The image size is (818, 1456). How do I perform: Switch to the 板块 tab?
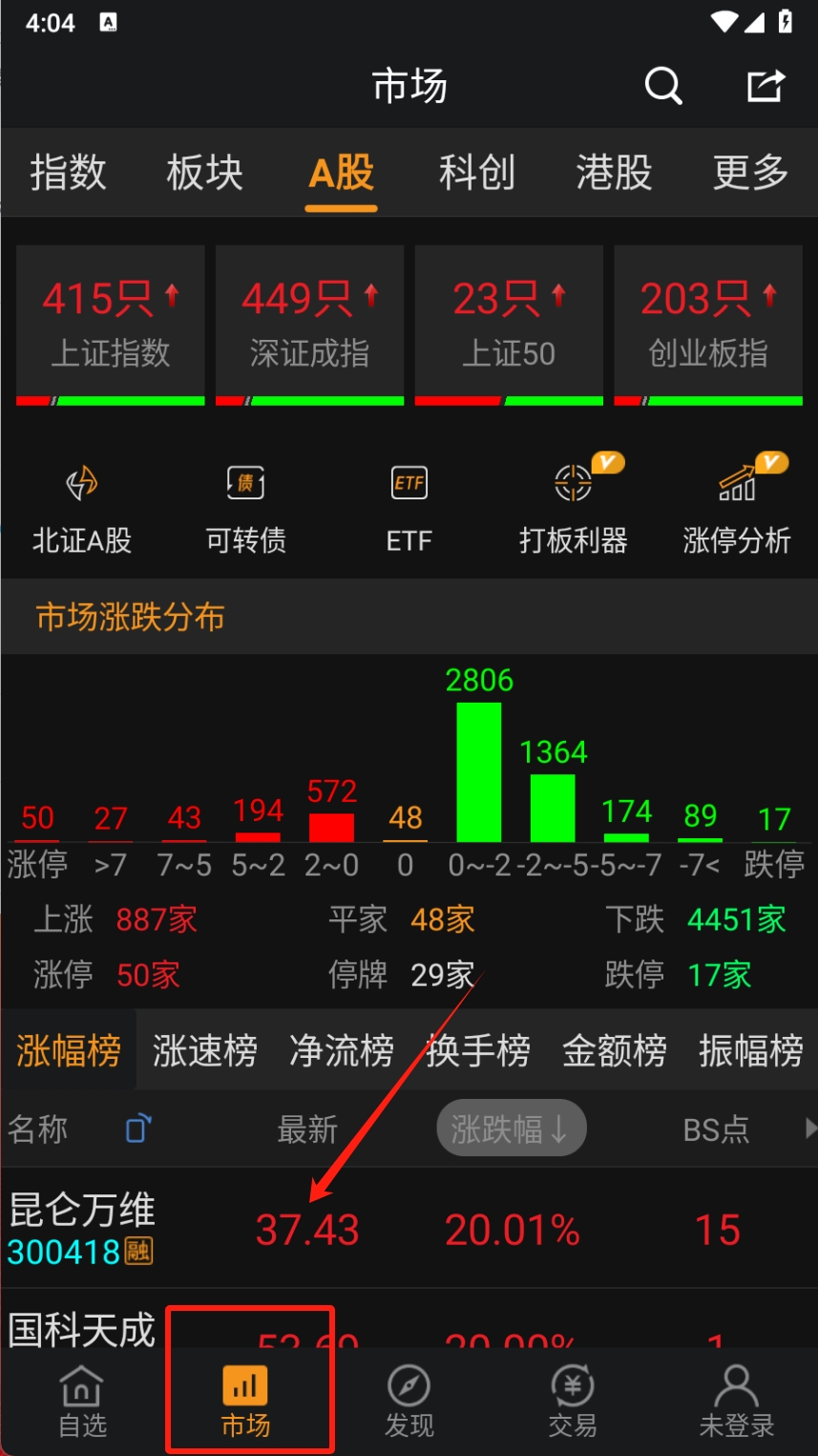[204, 173]
